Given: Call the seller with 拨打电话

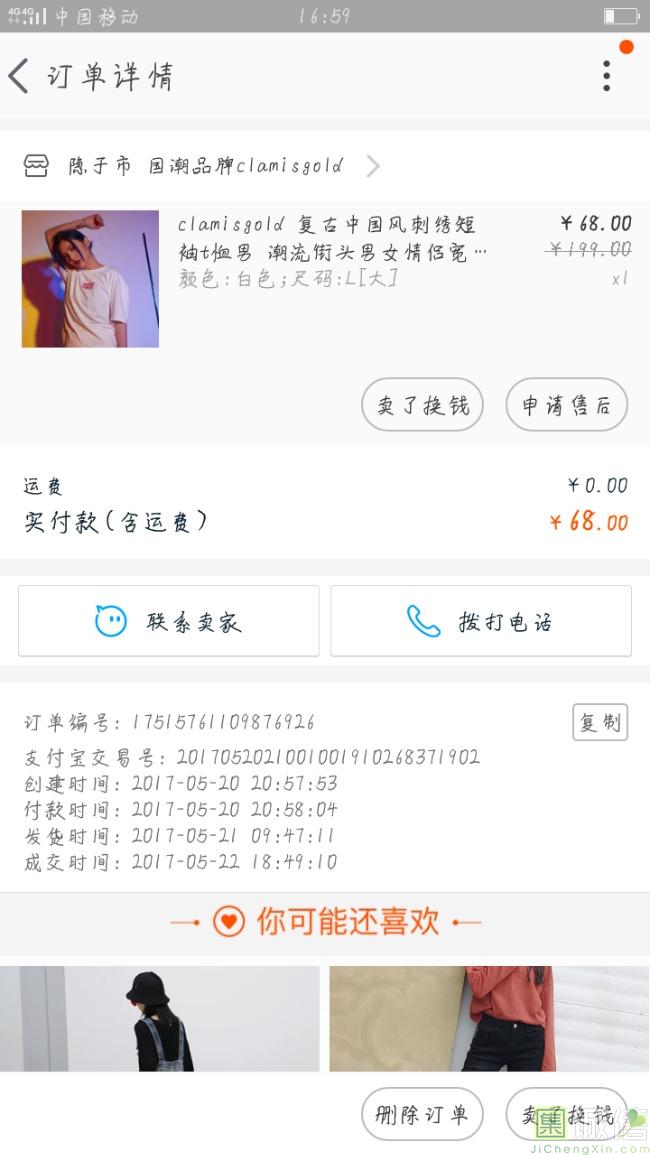Looking at the screenshot, I should [x=481, y=621].
